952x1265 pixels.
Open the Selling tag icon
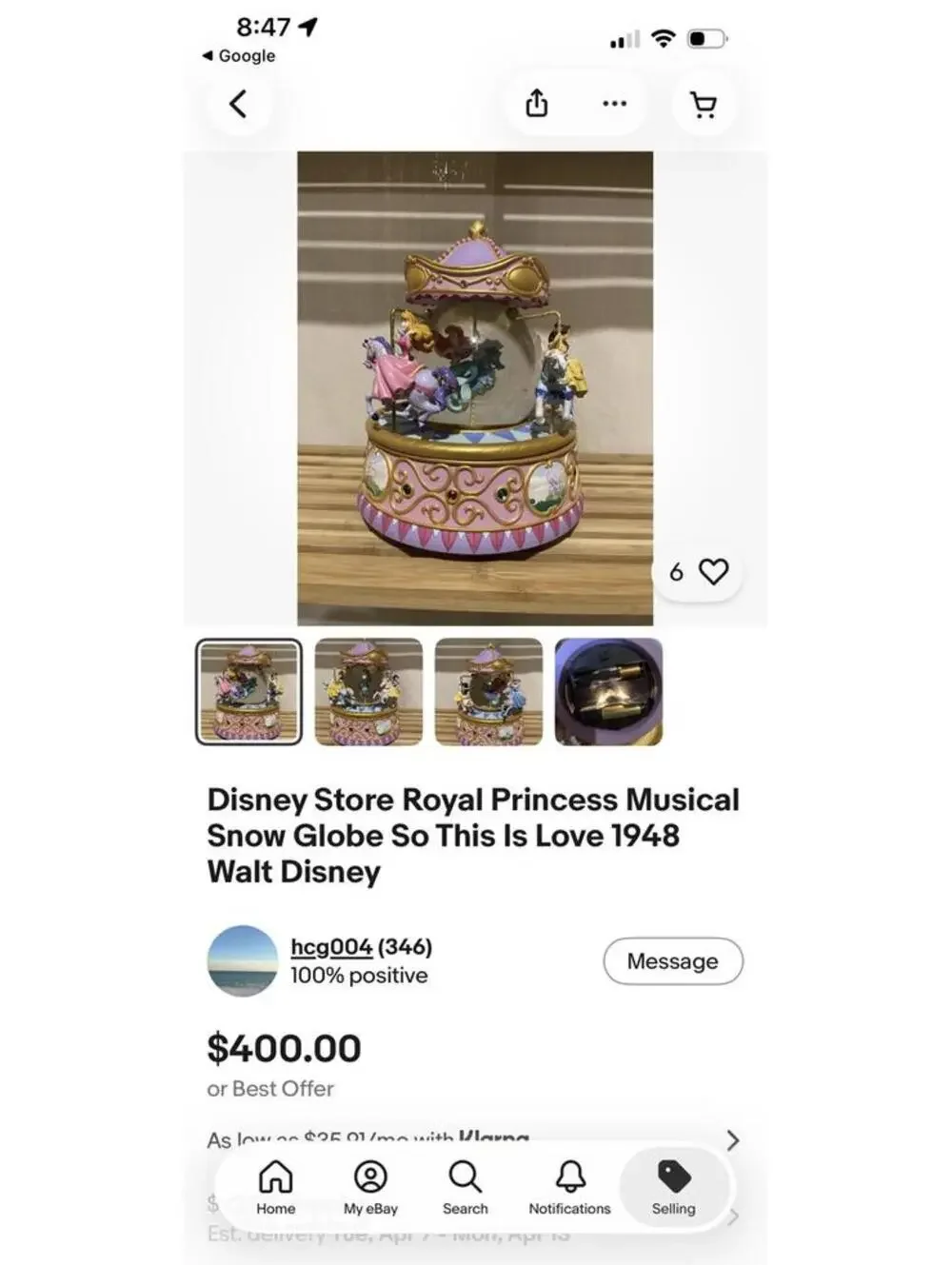[x=673, y=1177]
